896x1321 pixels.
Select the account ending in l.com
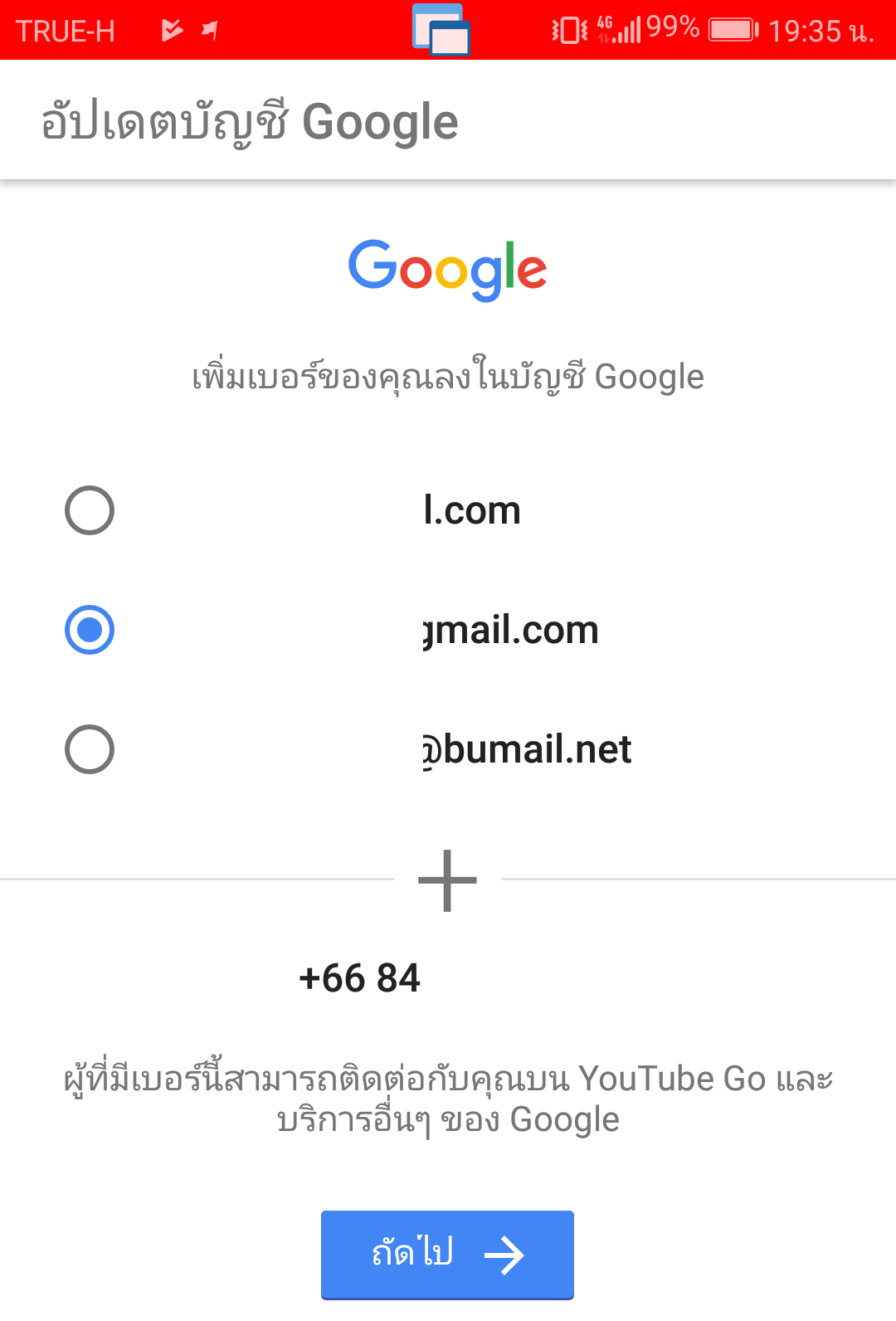coord(90,510)
